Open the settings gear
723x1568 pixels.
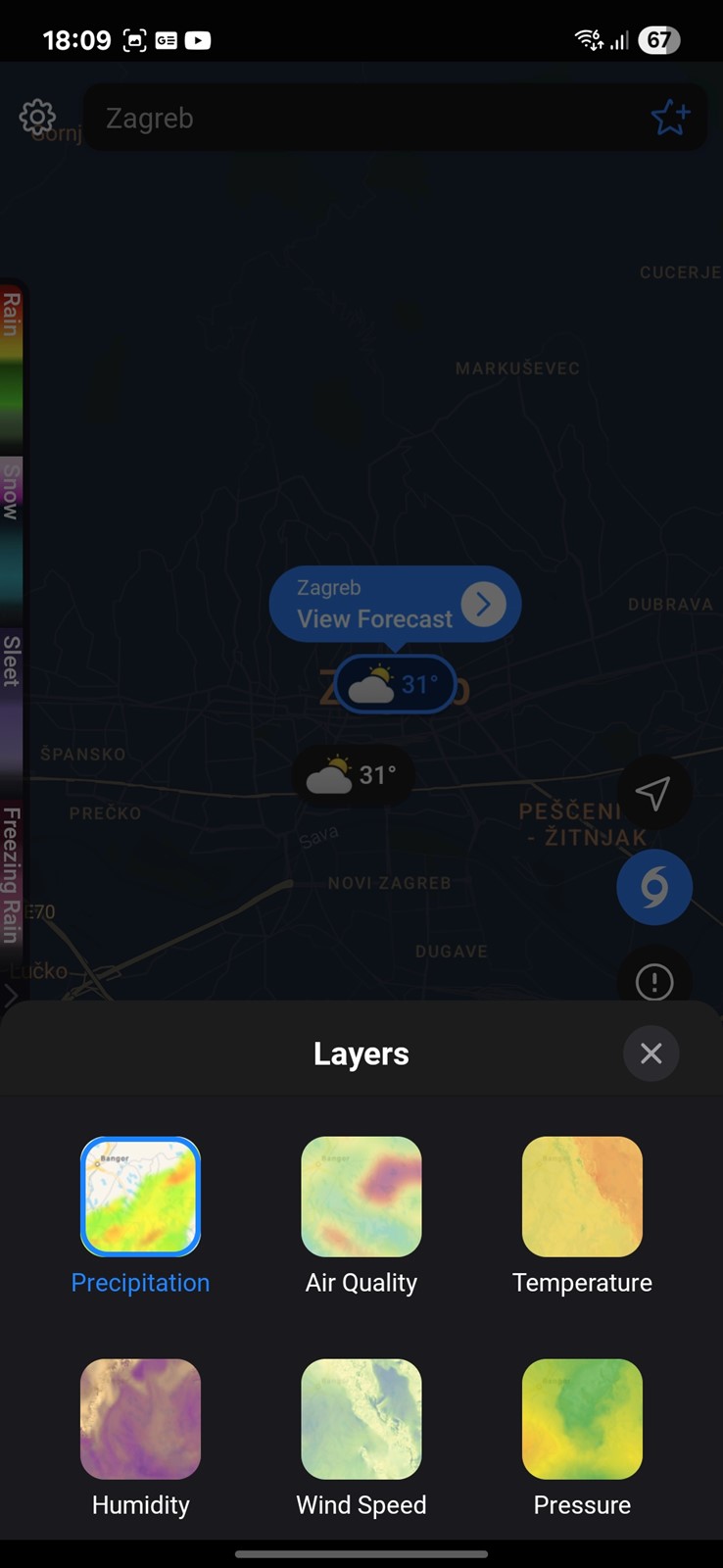pos(37,118)
